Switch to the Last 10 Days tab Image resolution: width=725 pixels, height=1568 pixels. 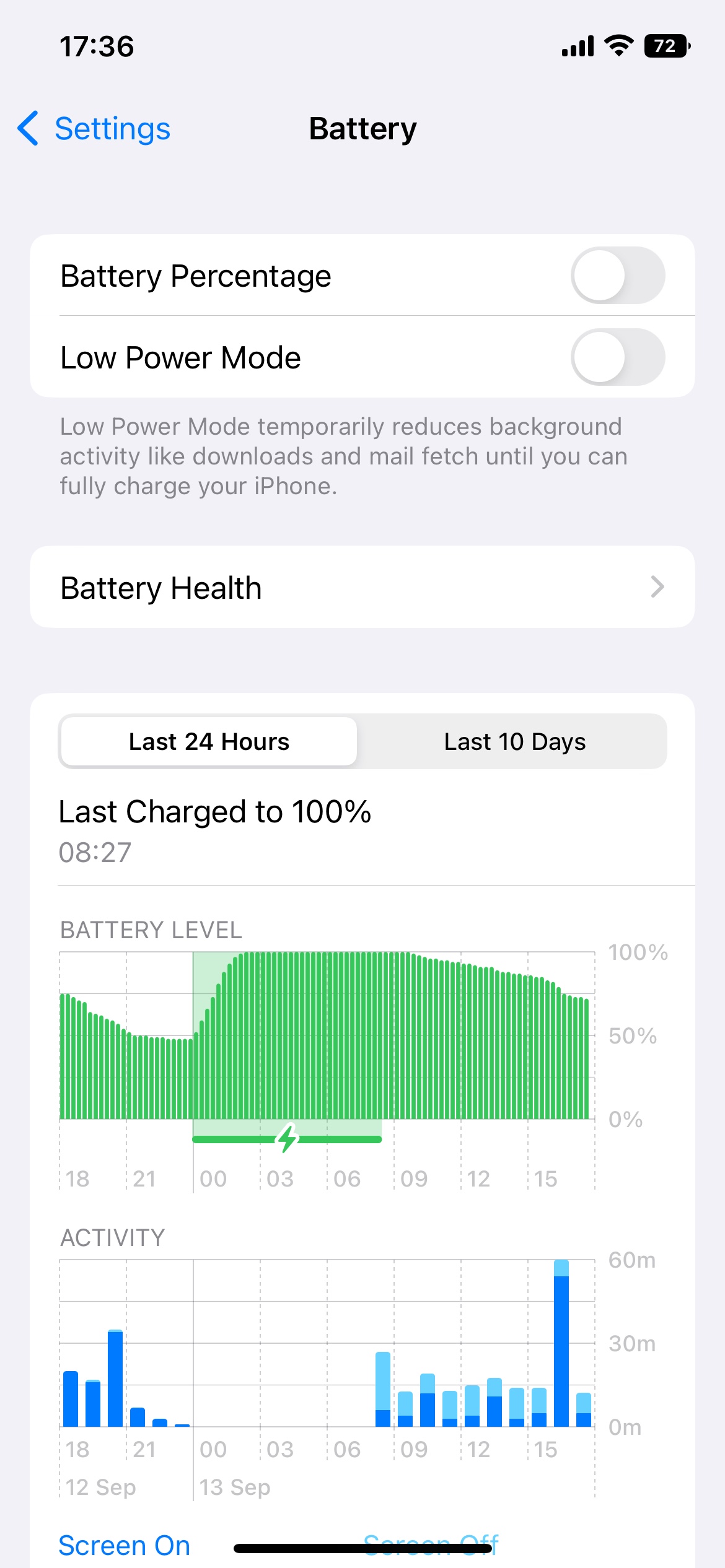[514, 741]
